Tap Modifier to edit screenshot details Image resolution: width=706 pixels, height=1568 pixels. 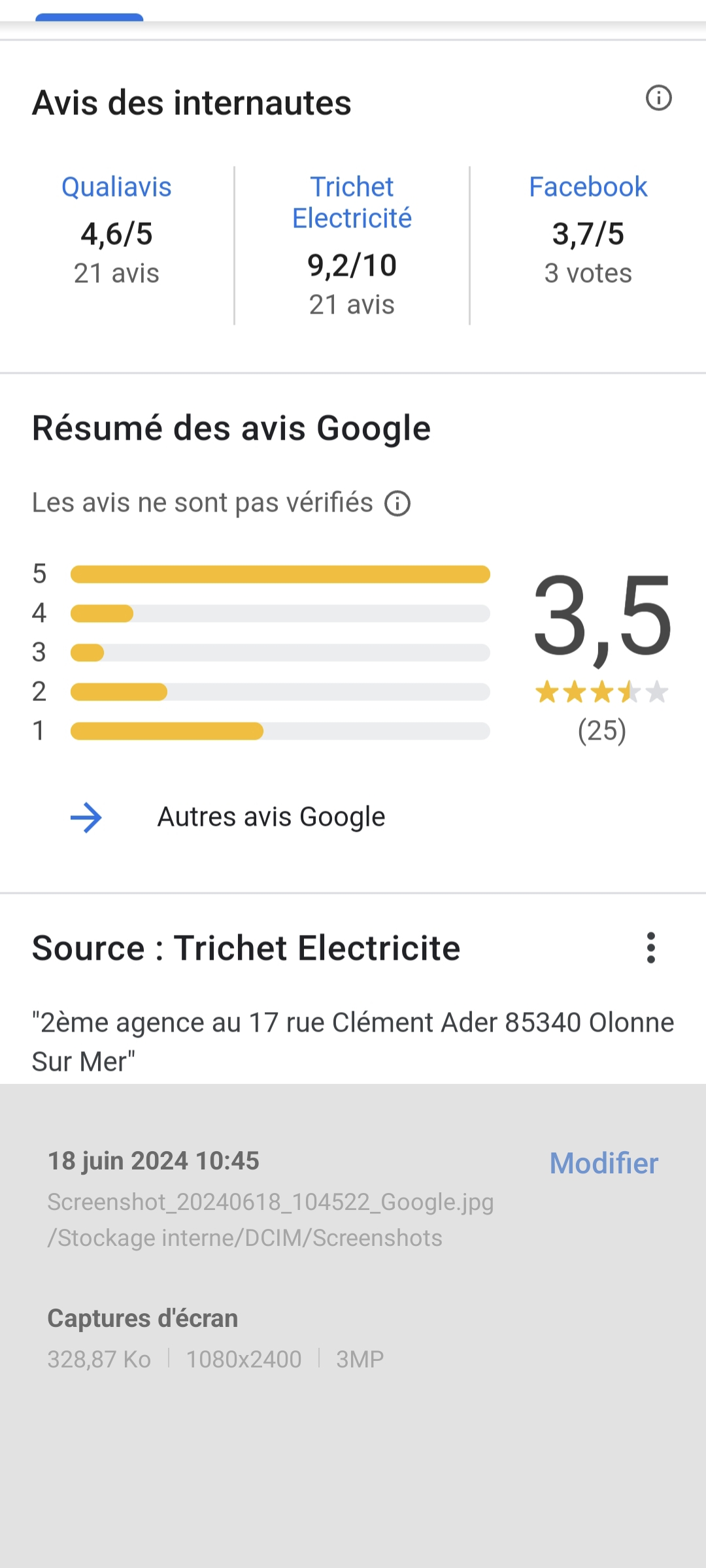click(x=603, y=1164)
